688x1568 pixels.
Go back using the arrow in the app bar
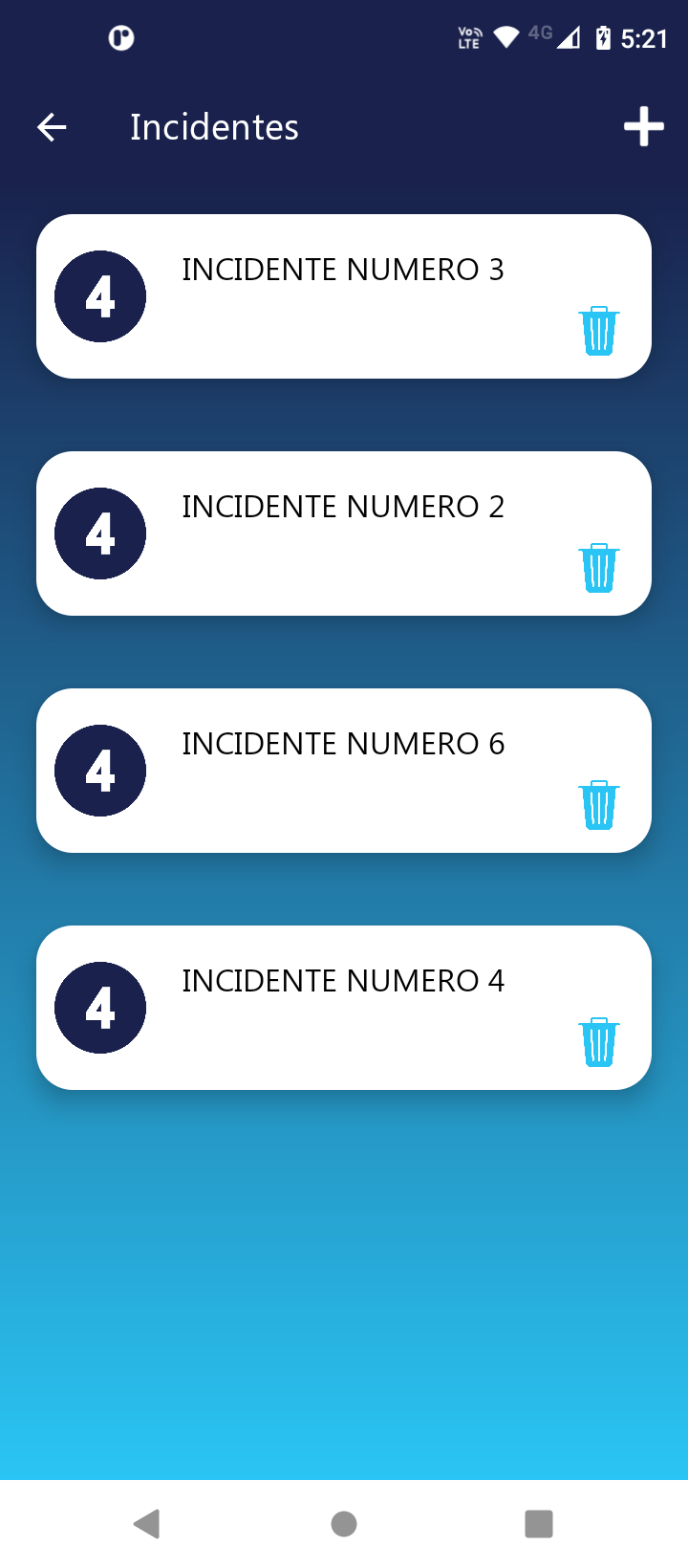click(52, 127)
